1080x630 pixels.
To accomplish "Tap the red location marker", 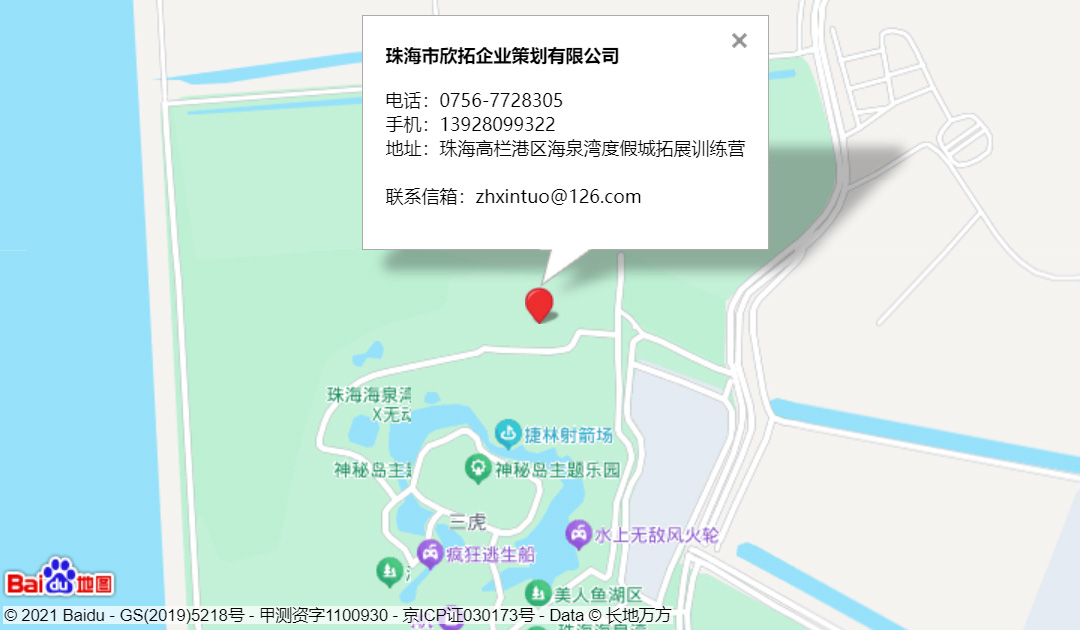I will pos(539,304).
